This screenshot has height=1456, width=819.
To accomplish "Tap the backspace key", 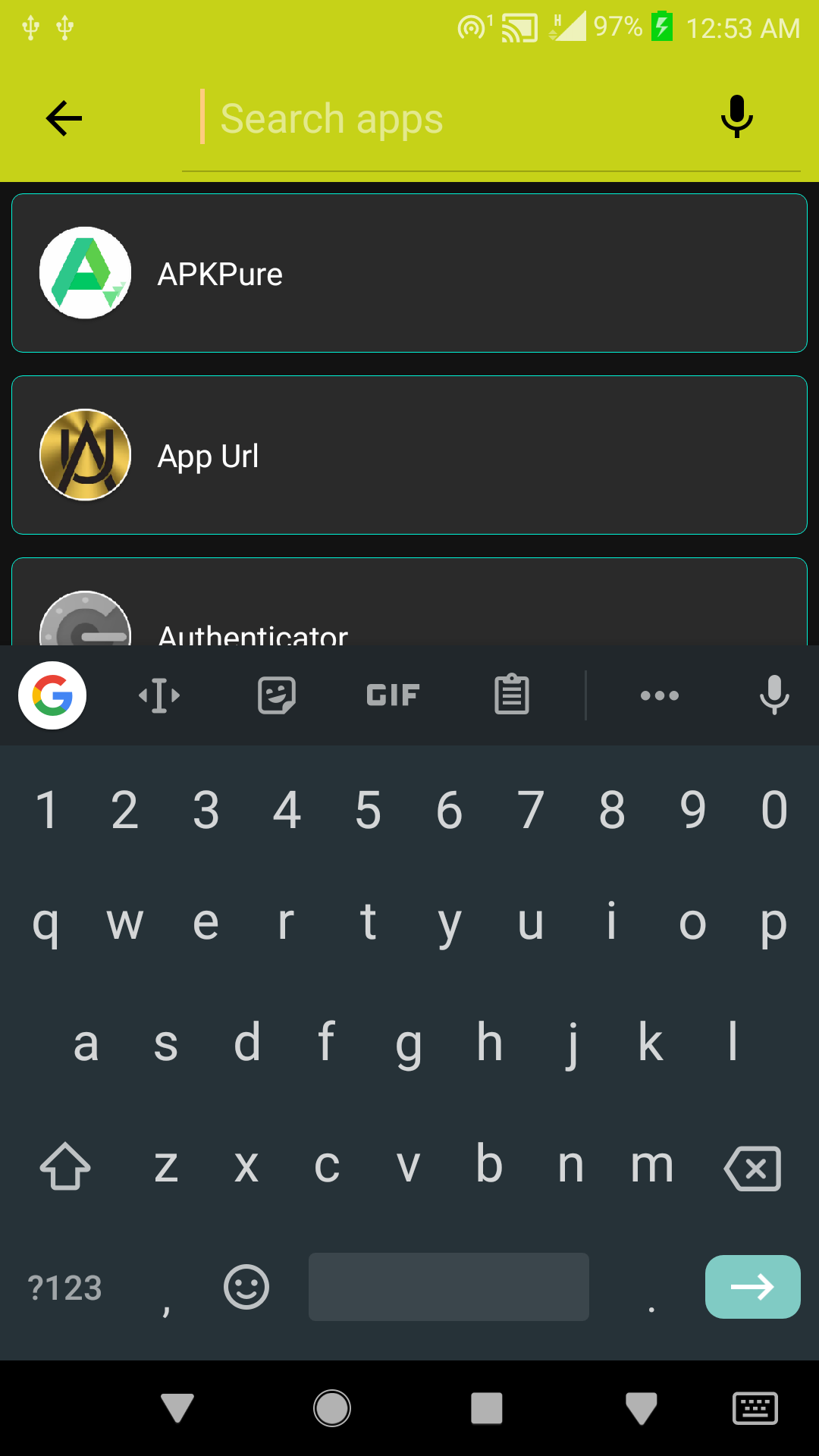I will point(752,1168).
